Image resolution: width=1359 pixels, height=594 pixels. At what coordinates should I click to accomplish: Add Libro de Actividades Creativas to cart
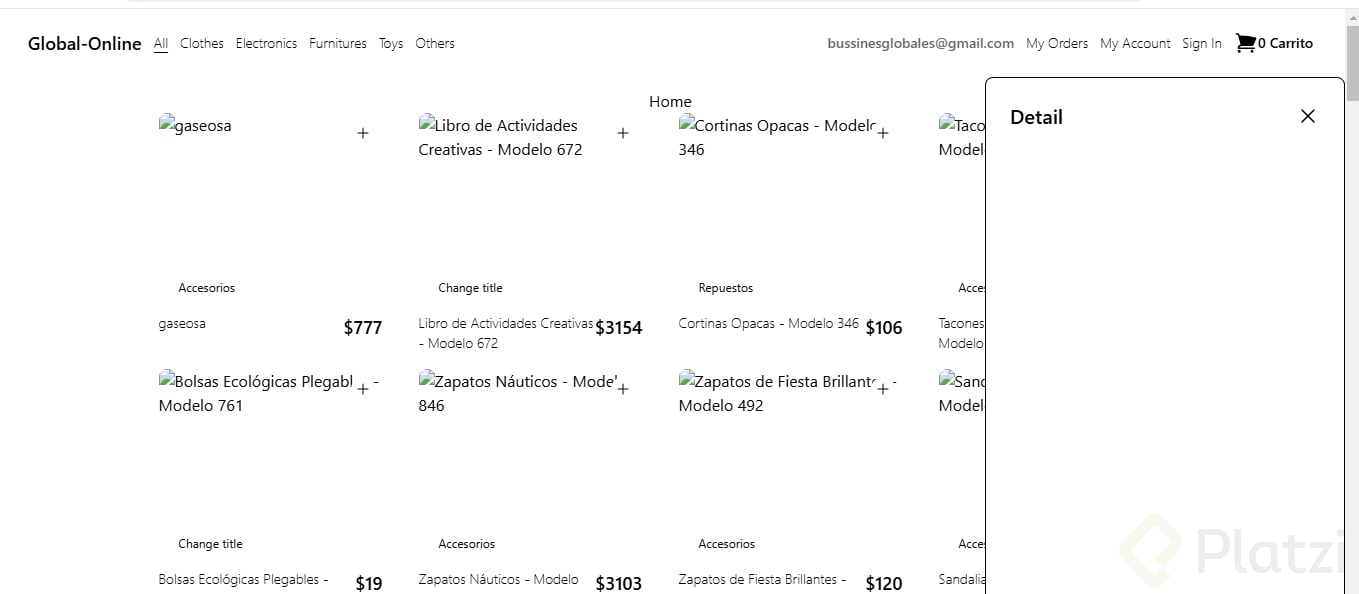tap(623, 133)
